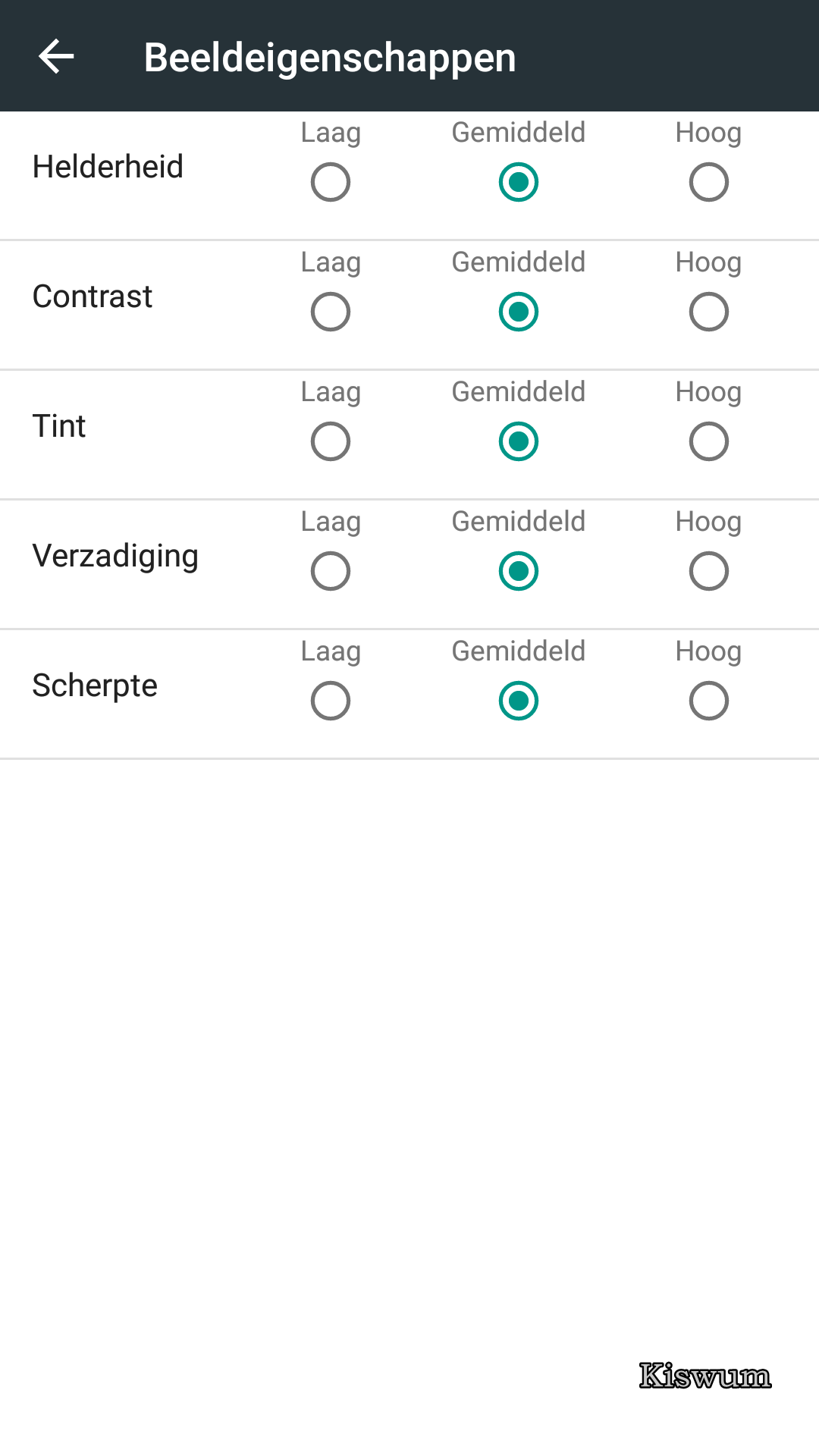Select Gemiddeld for Helderheid
Viewport: 819px width, 1456px height.
pos(519,182)
